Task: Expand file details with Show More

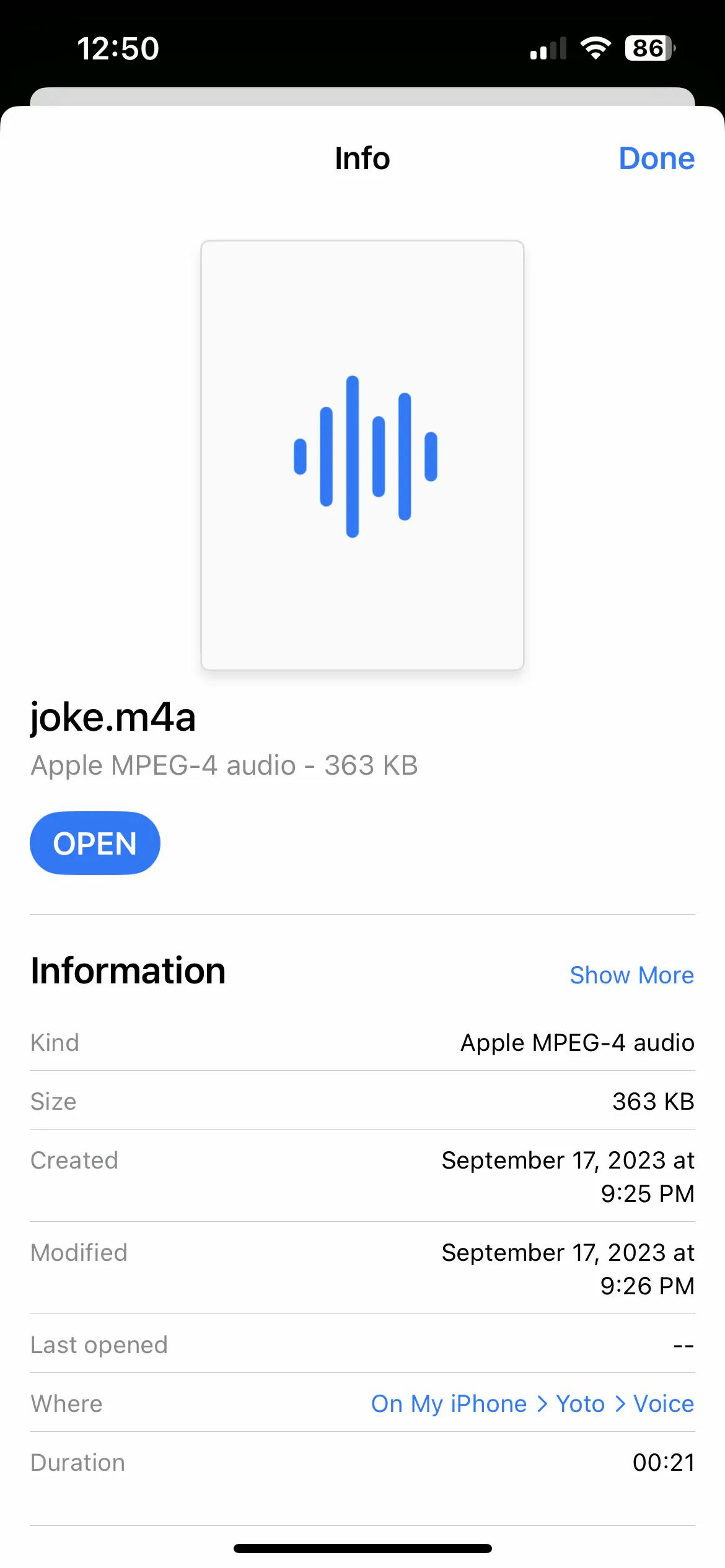Action: [631, 975]
